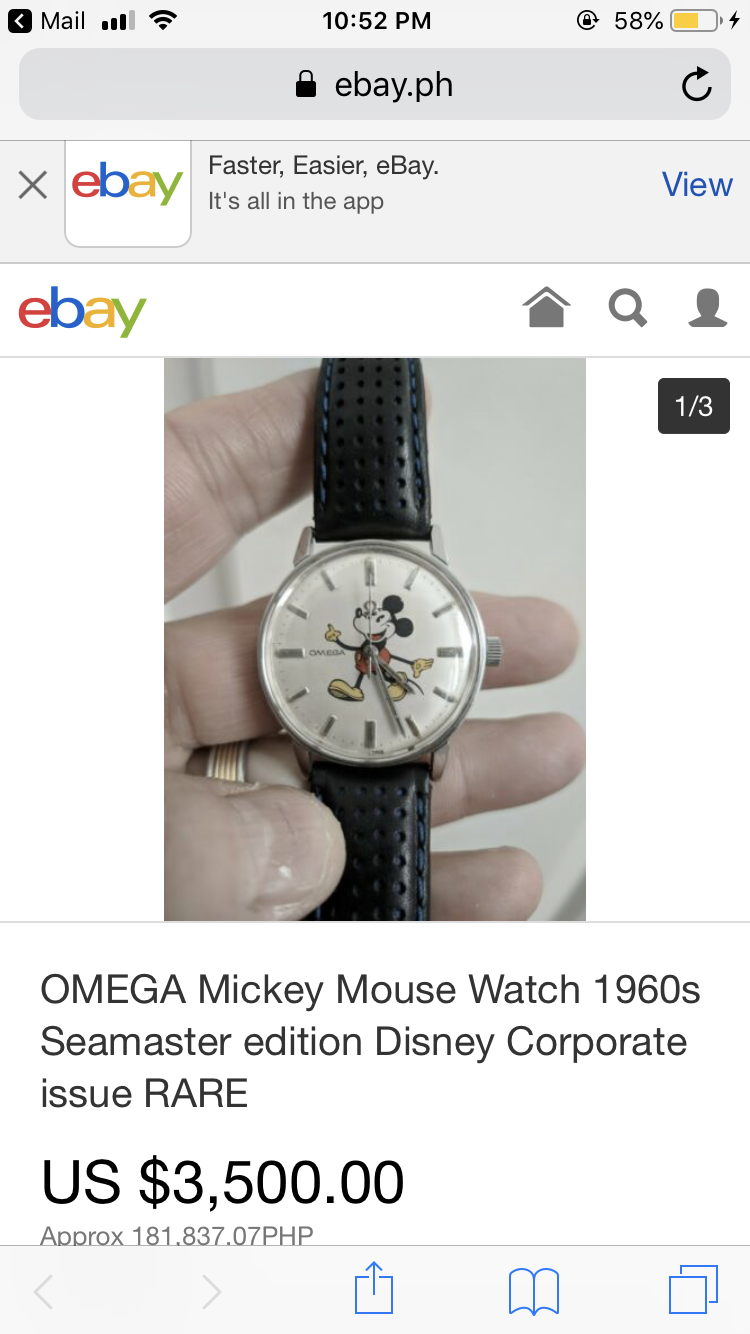Open eBay search magnifier
750x1334 pixels.
click(x=628, y=308)
